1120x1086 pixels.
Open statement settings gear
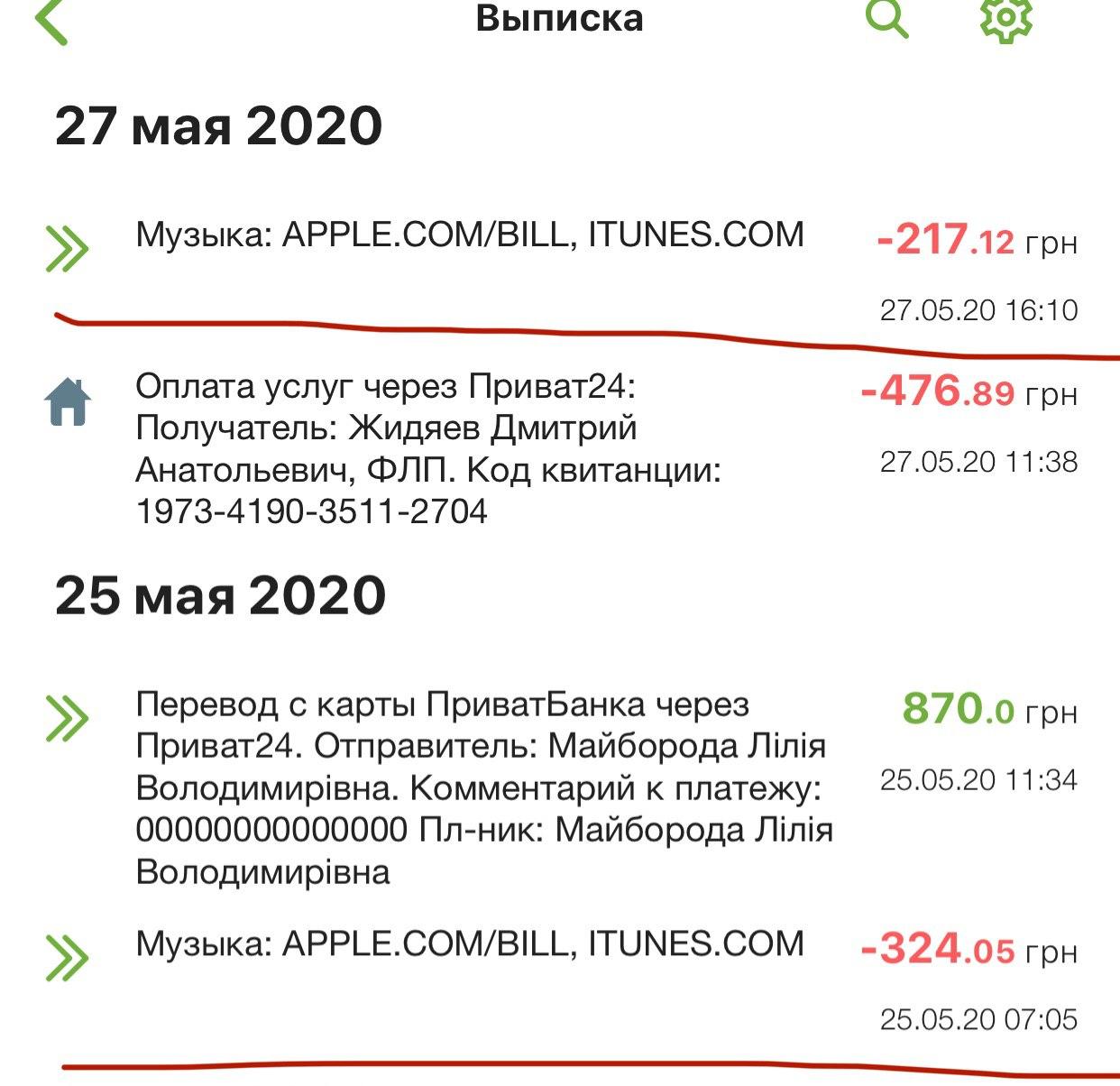1005,18
